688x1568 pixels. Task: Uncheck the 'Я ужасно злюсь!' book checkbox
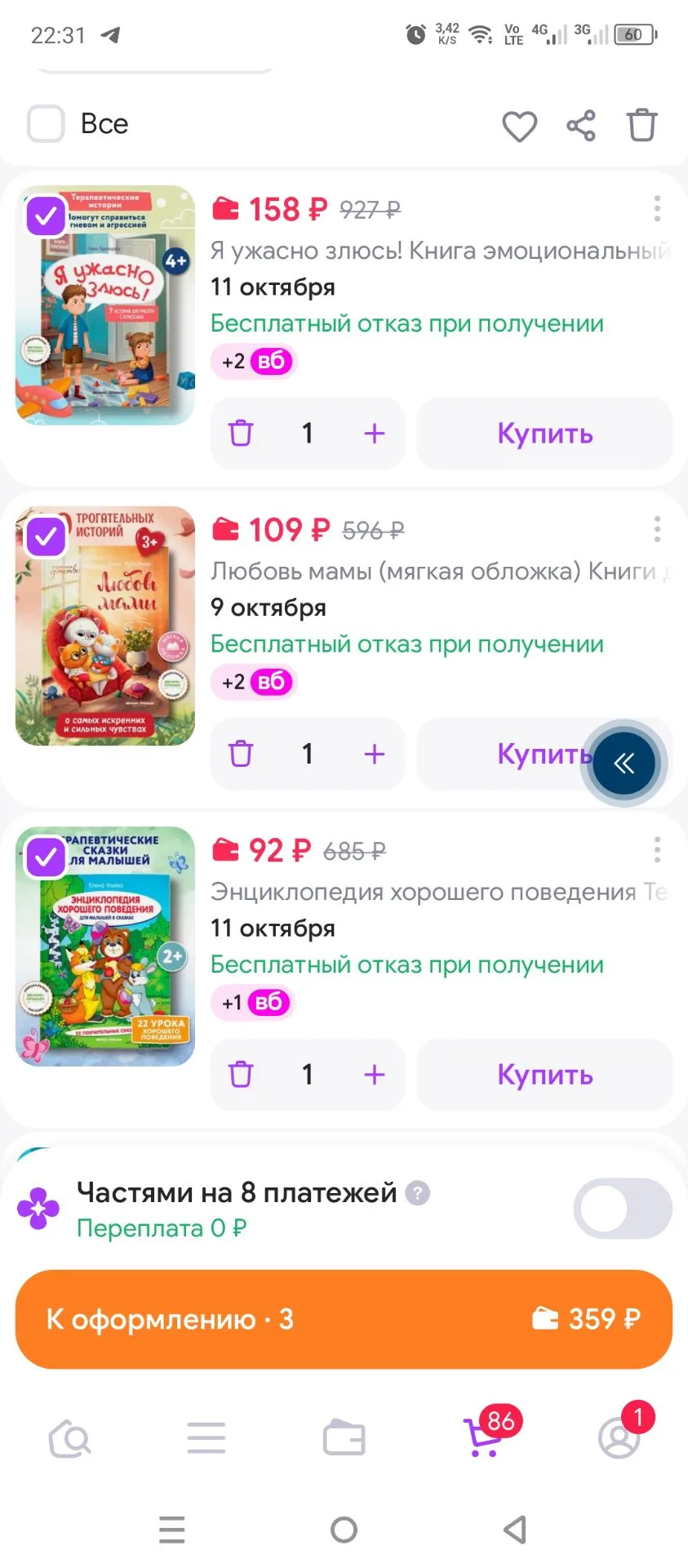[46, 216]
